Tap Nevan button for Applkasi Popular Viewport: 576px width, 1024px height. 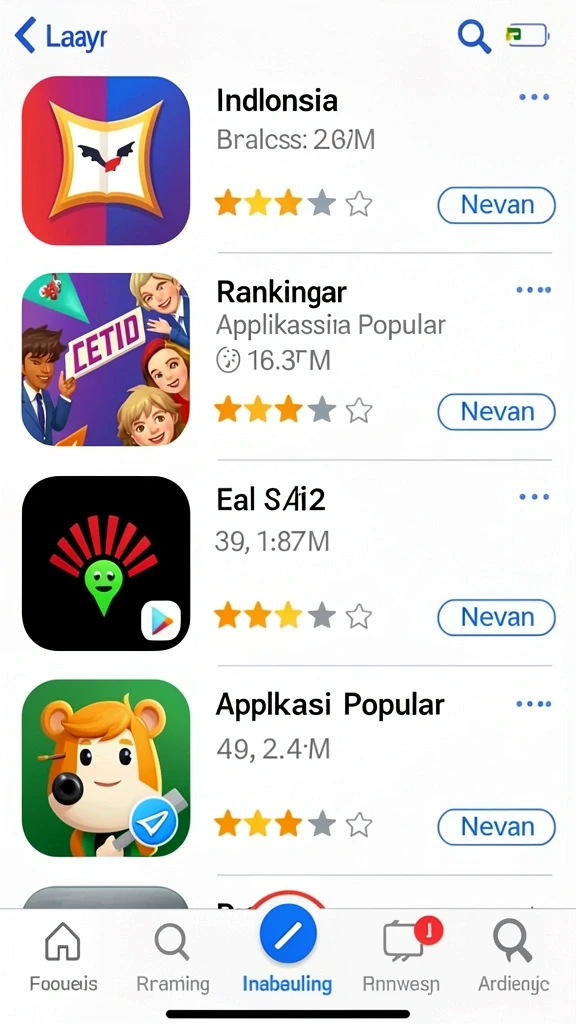point(496,827)
